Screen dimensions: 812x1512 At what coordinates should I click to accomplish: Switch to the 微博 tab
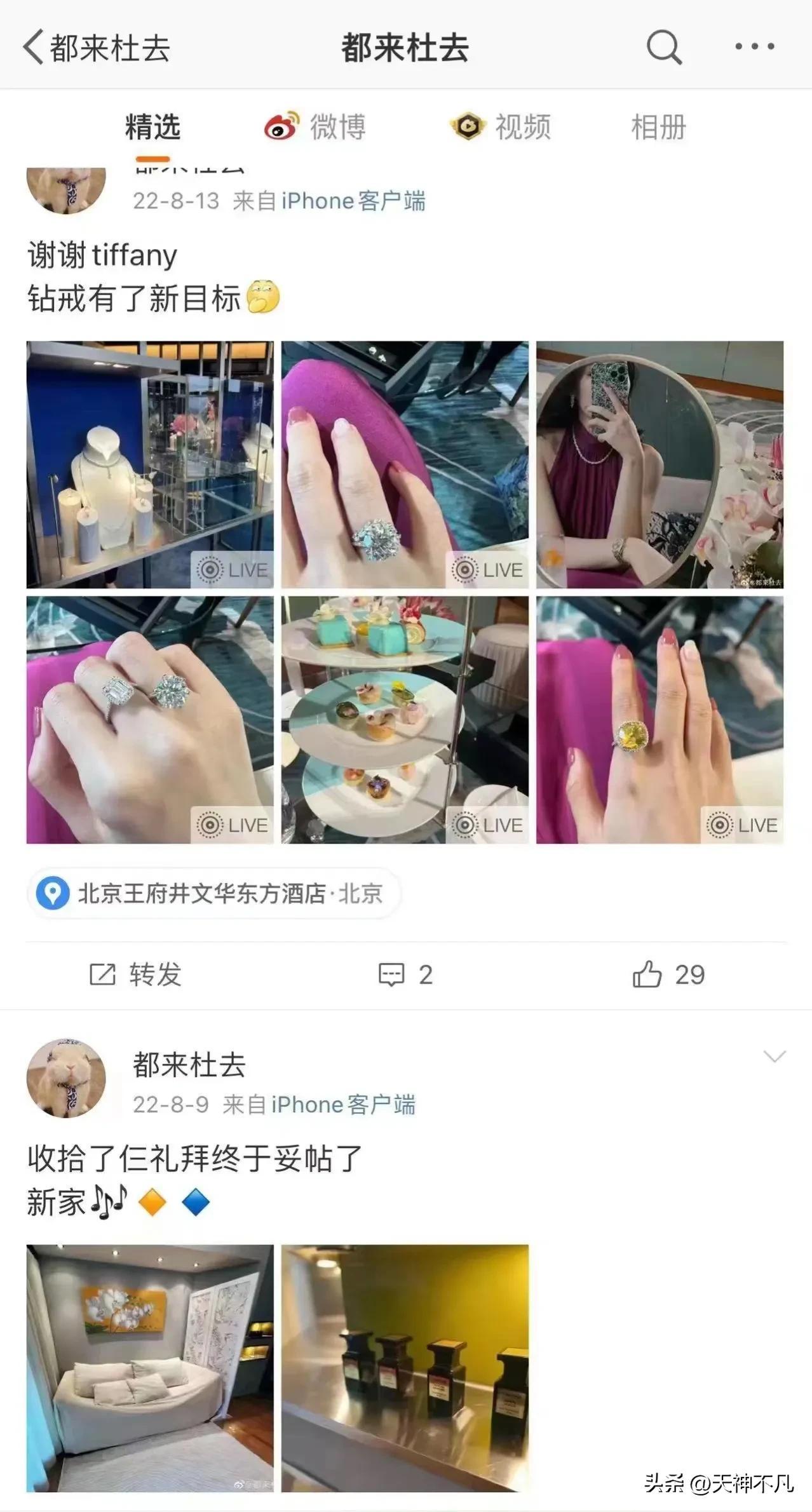(315, 126)
